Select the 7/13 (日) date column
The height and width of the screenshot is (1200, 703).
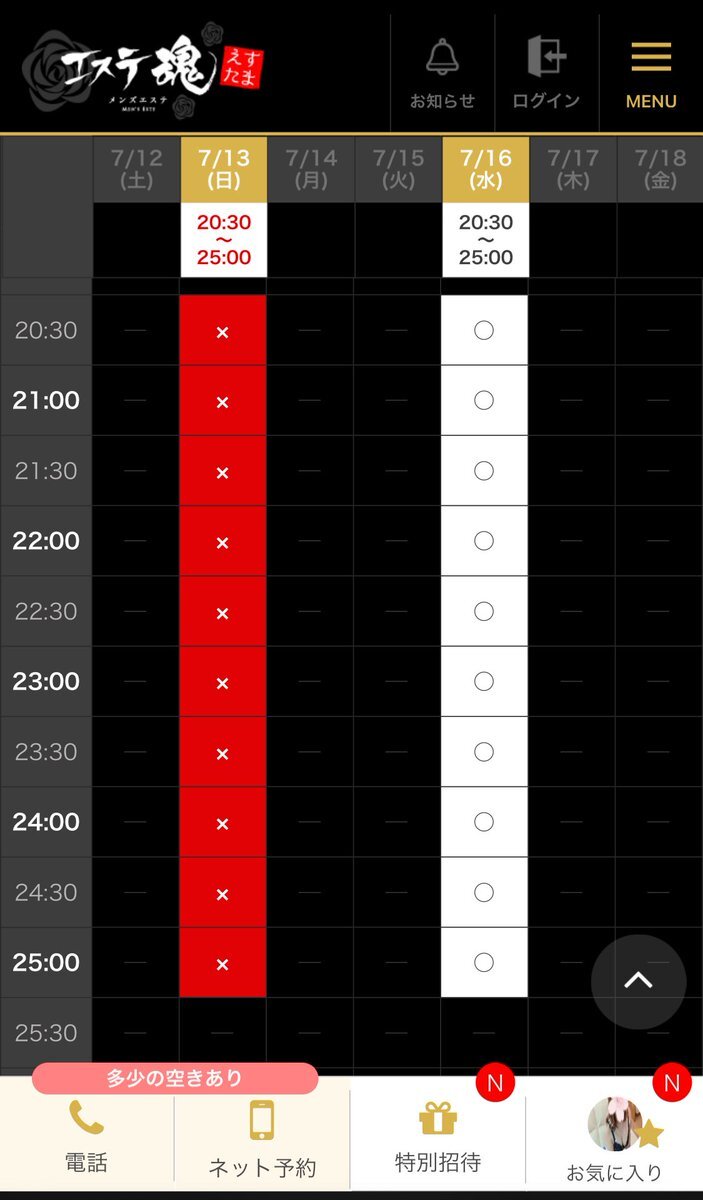[x=223, y=169]
